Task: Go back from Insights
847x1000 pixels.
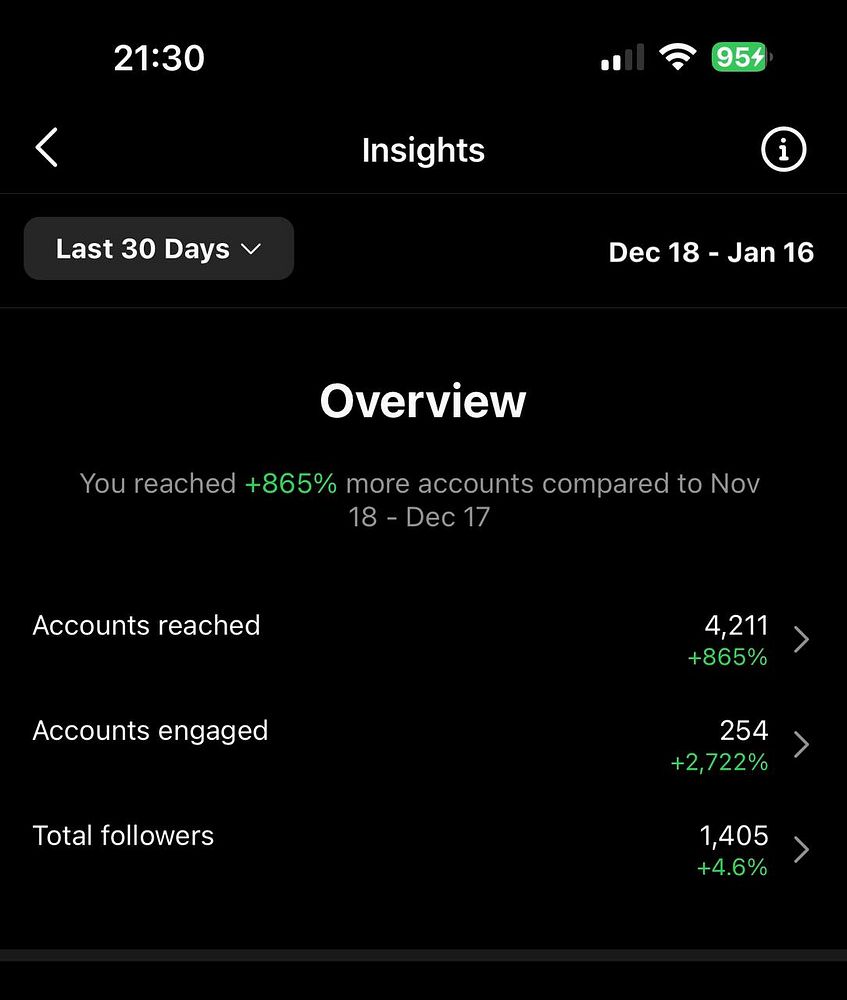Action: coord(47,149)
